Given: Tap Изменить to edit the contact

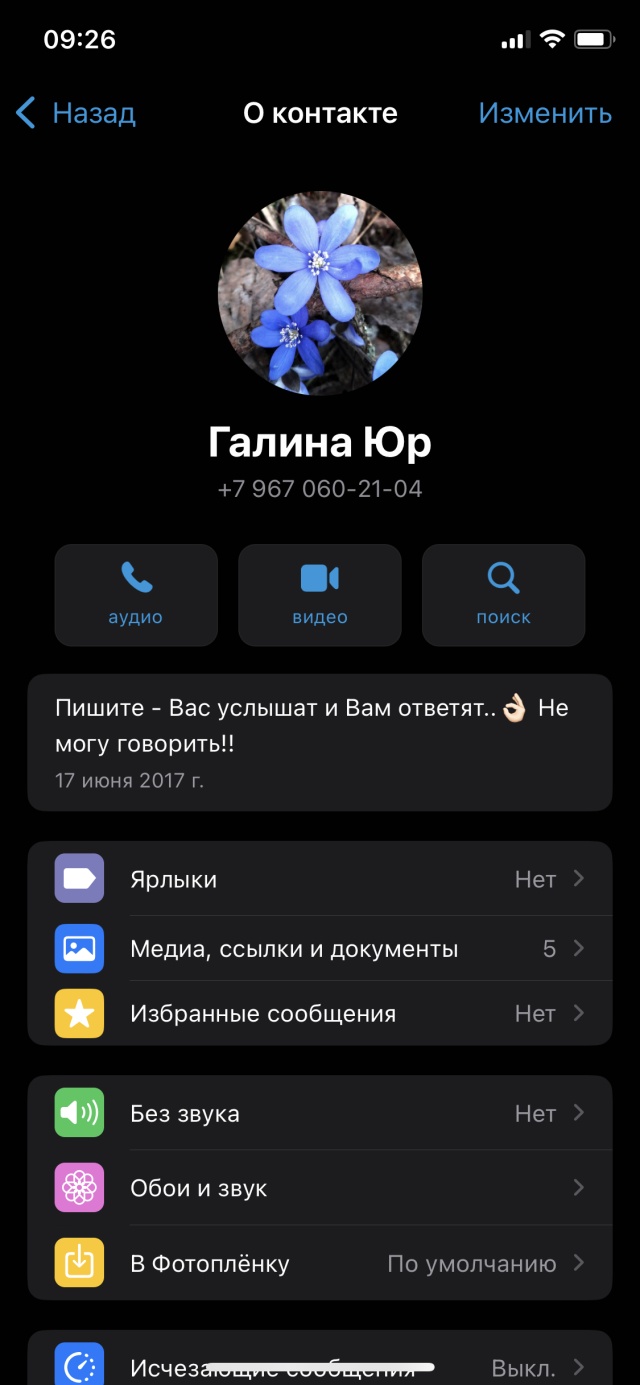Looking at the screenshot, I should (544, 113).
